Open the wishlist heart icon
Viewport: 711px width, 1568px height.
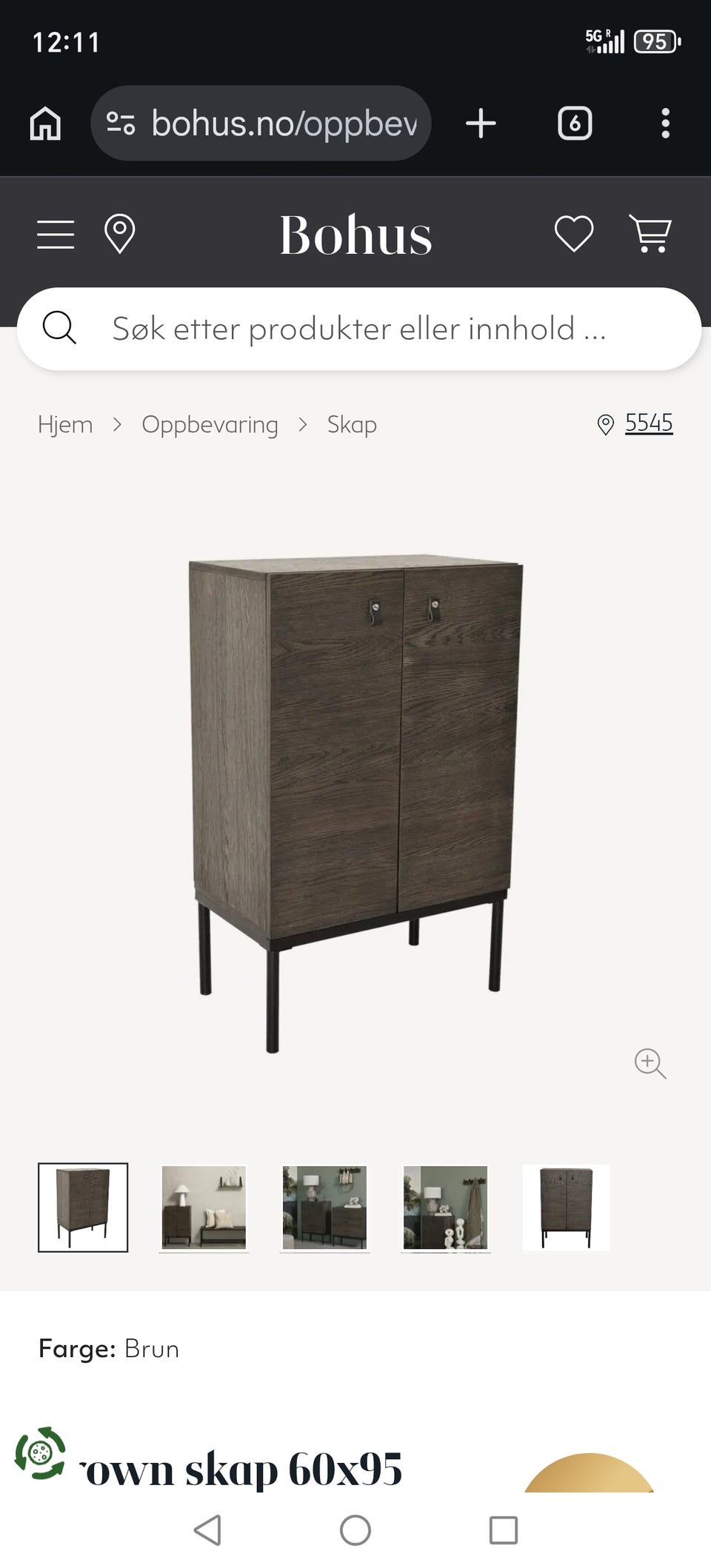(574, 234)
